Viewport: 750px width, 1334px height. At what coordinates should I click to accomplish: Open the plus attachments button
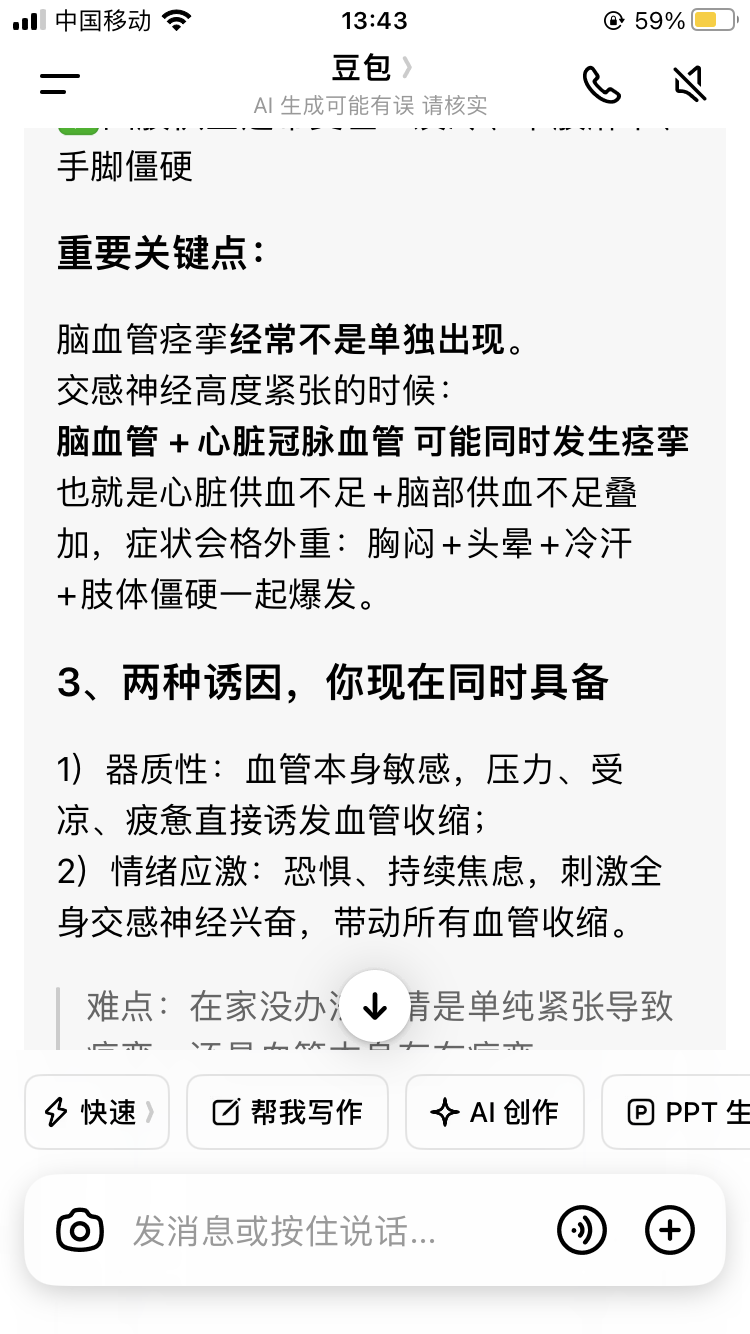[670, 1230]
